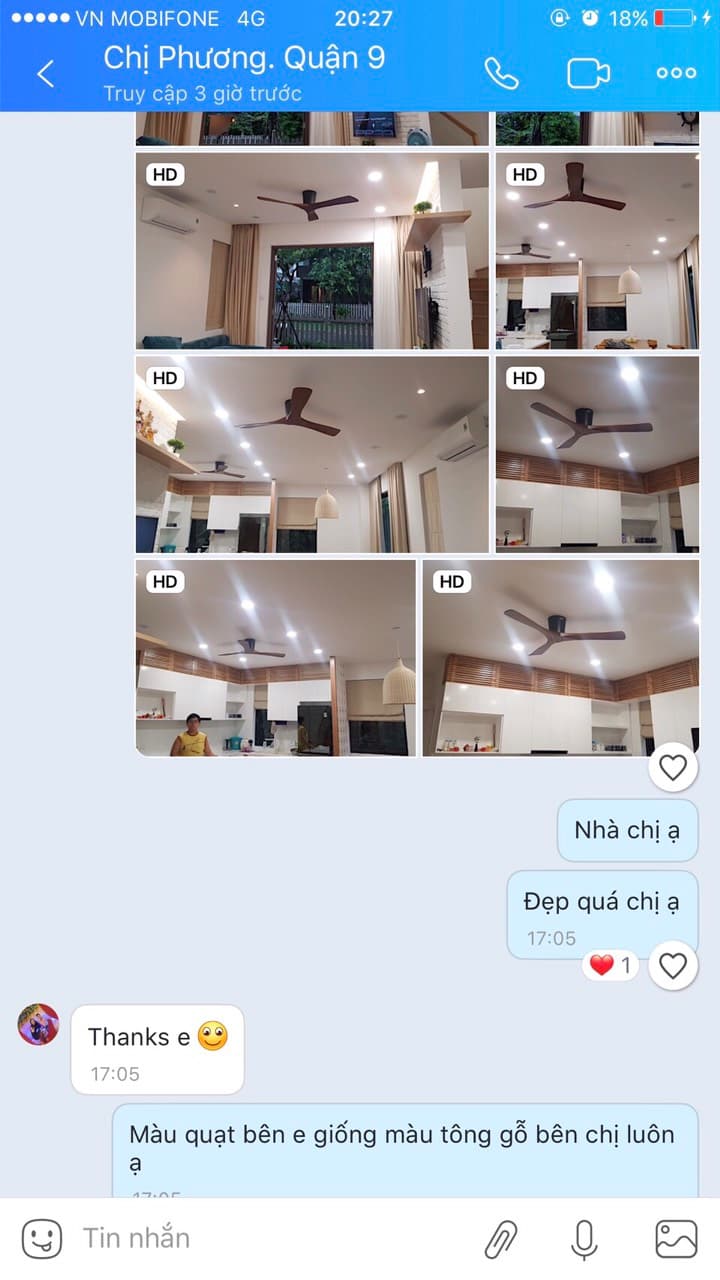This screenshot has height=1280, width=720.
Task: Open the photo showing a person in yellow
Action: point(276,658)
